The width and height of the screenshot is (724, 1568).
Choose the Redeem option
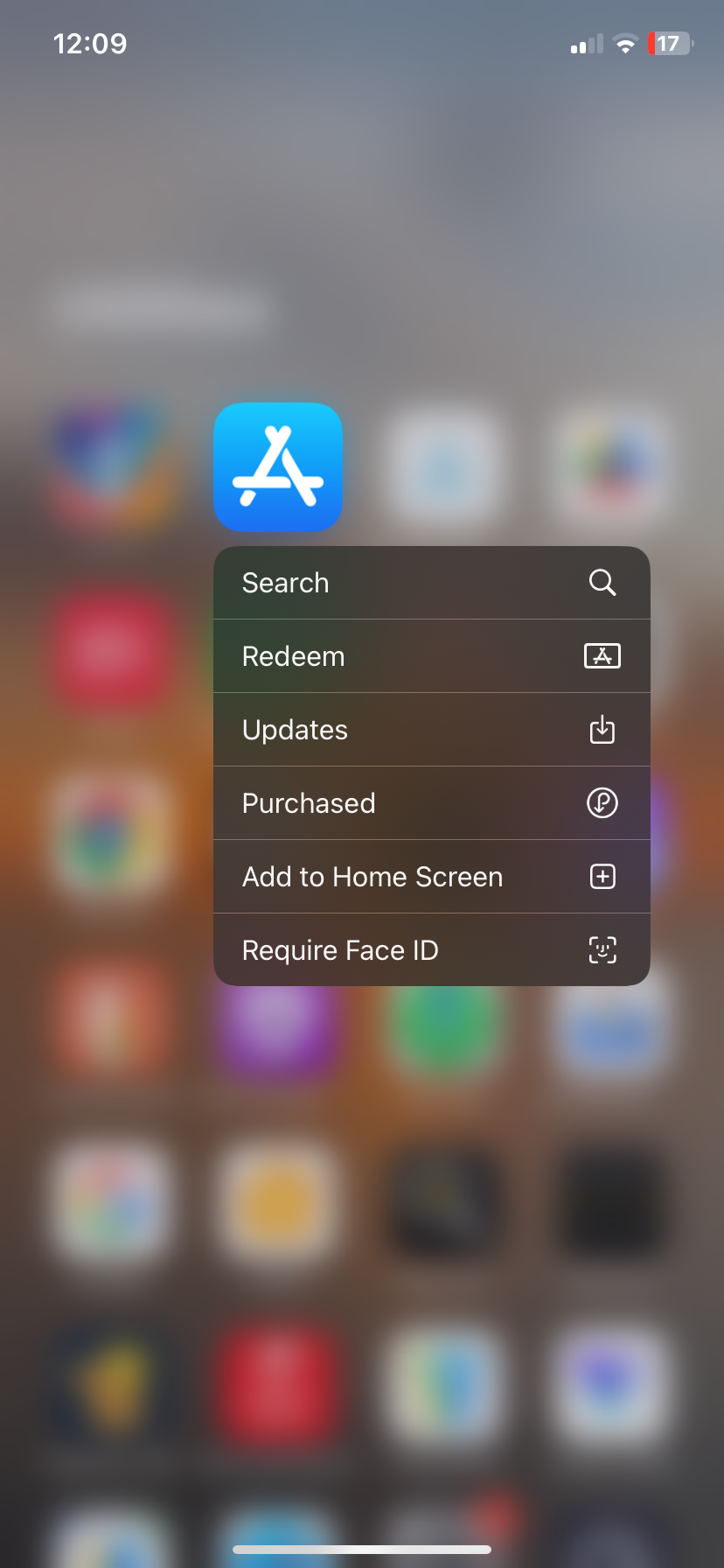tap(431, 656)
